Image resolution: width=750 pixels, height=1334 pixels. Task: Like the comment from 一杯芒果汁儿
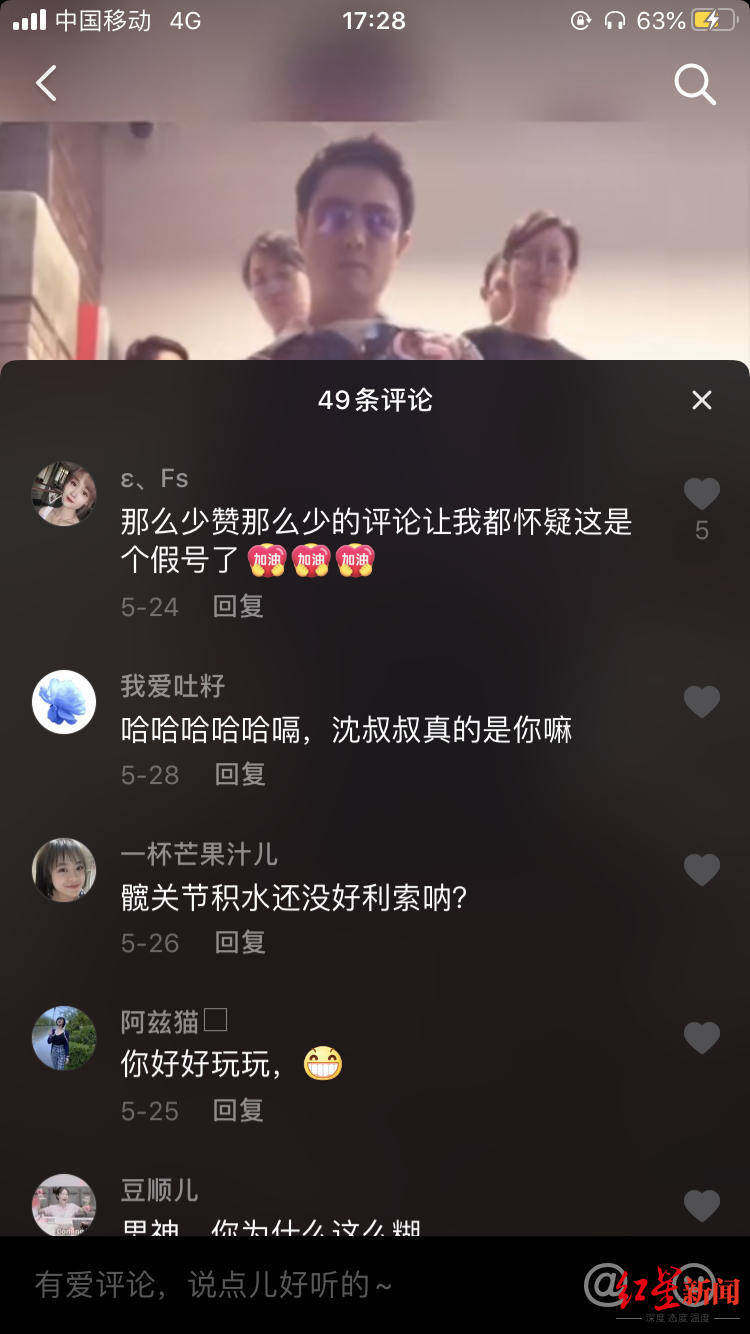tap(701, 869)
